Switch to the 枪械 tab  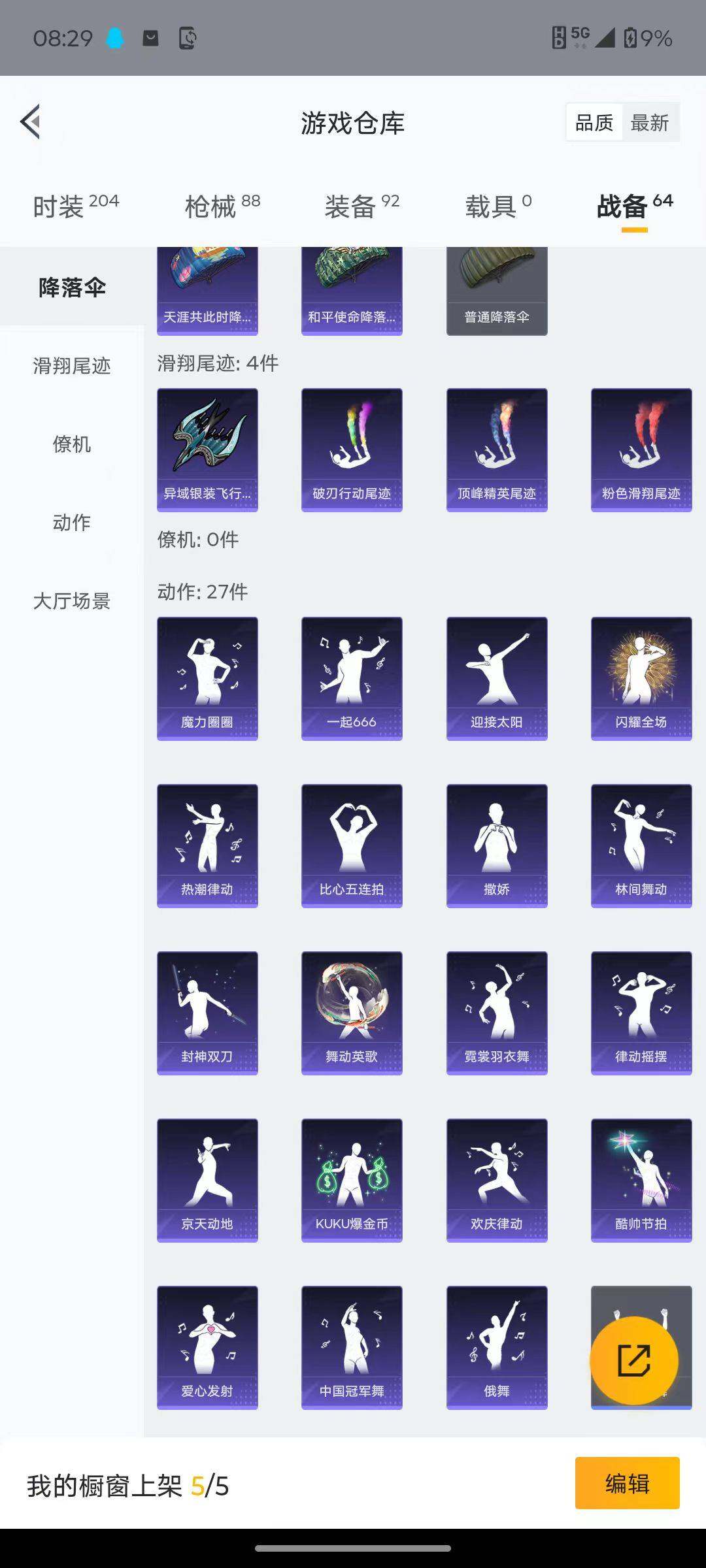222,206
